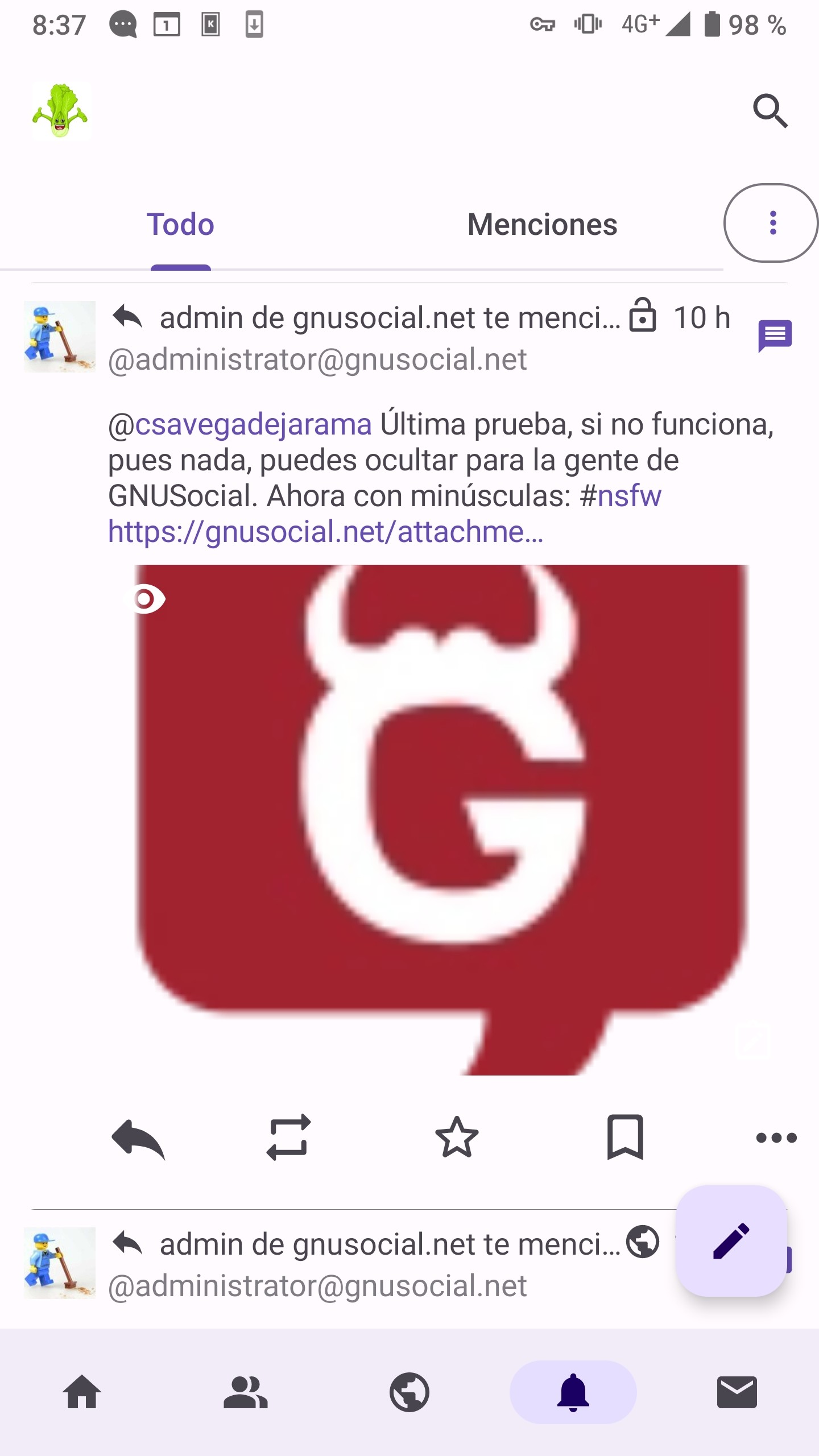Open the search magnifier icon
The image size is (819, 1456).
pos(771,111)
